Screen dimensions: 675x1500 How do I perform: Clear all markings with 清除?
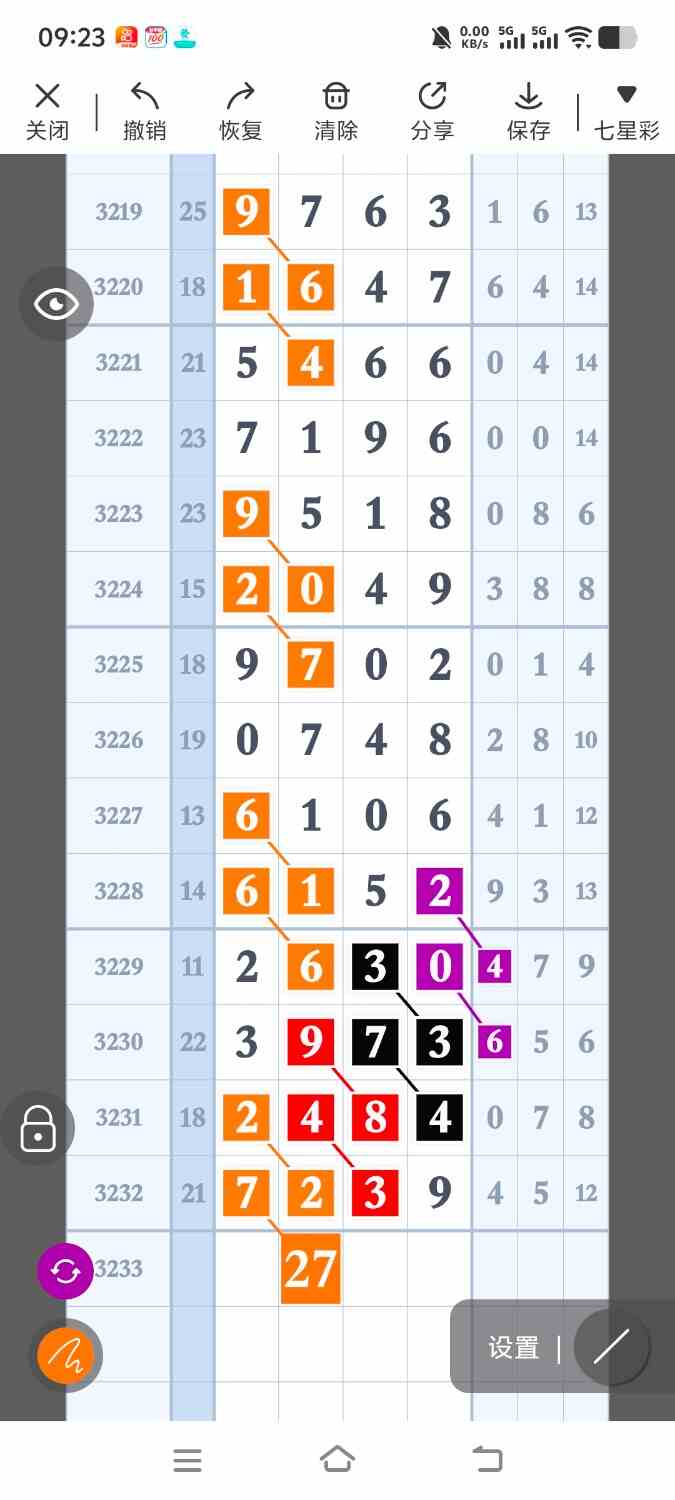(x=336, y=112)
